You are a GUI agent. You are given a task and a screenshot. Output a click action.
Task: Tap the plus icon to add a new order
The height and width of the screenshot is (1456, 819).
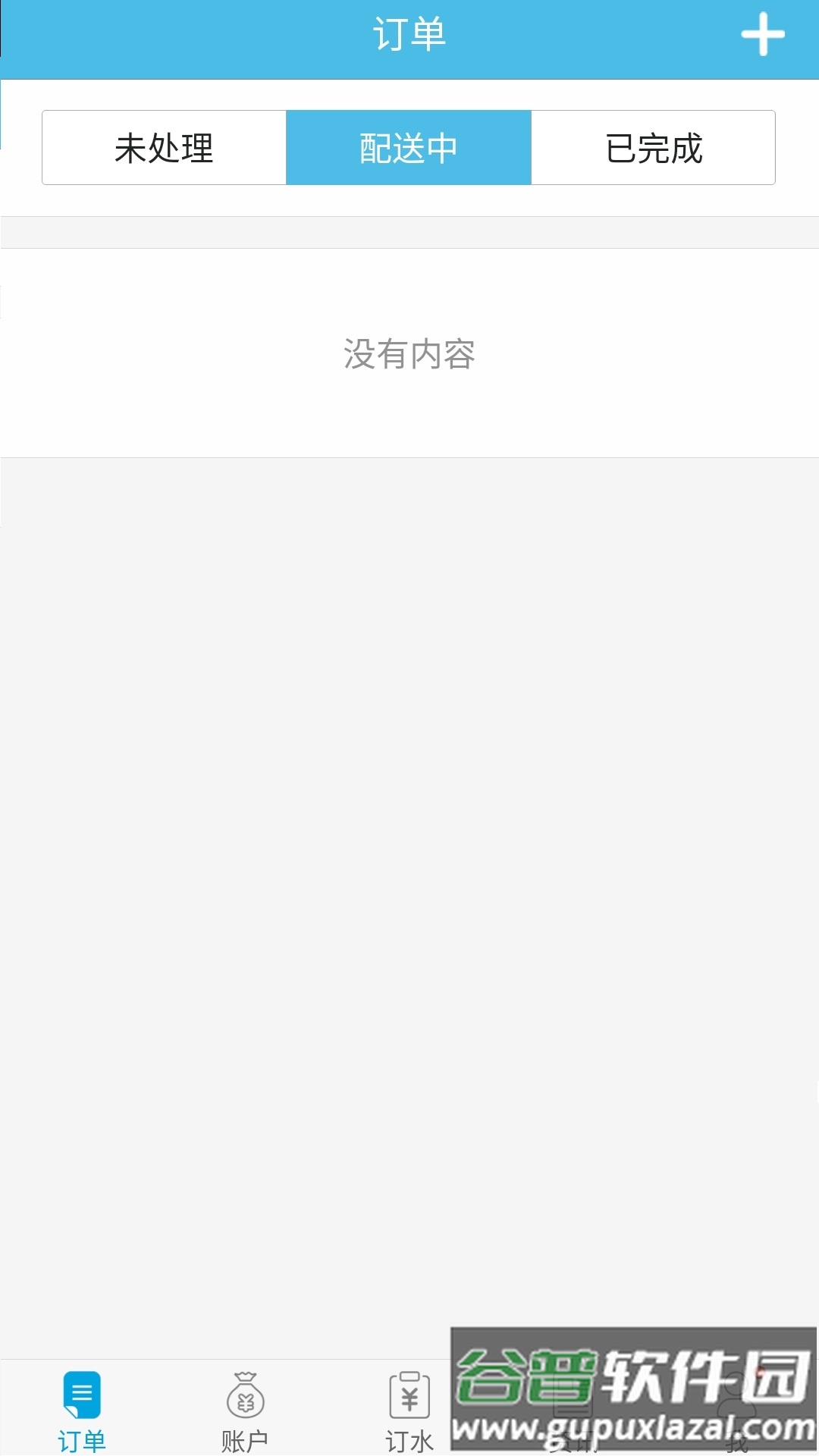tap(764, 34)
